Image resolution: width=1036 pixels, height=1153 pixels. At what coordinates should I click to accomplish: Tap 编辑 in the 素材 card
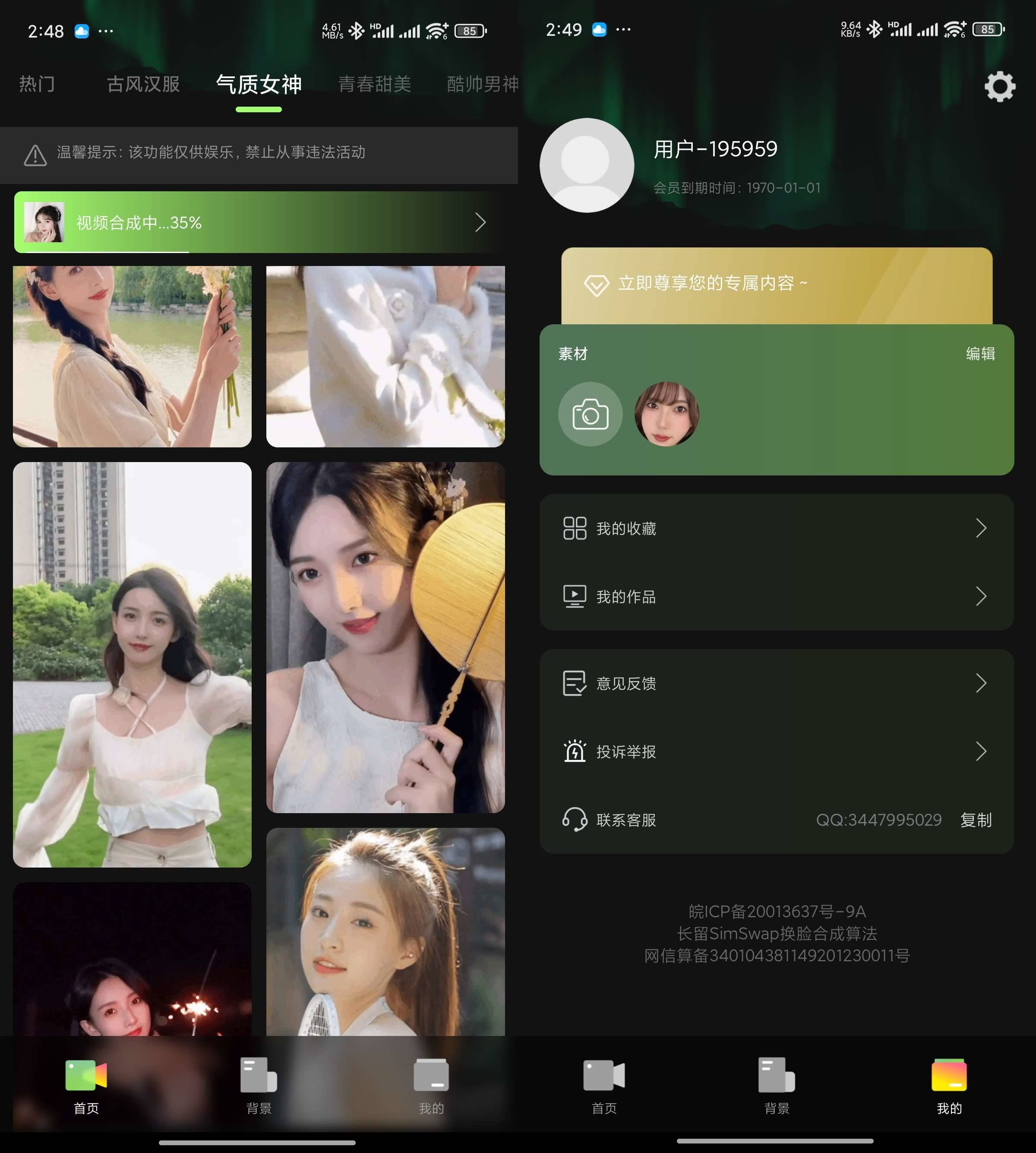980,354
